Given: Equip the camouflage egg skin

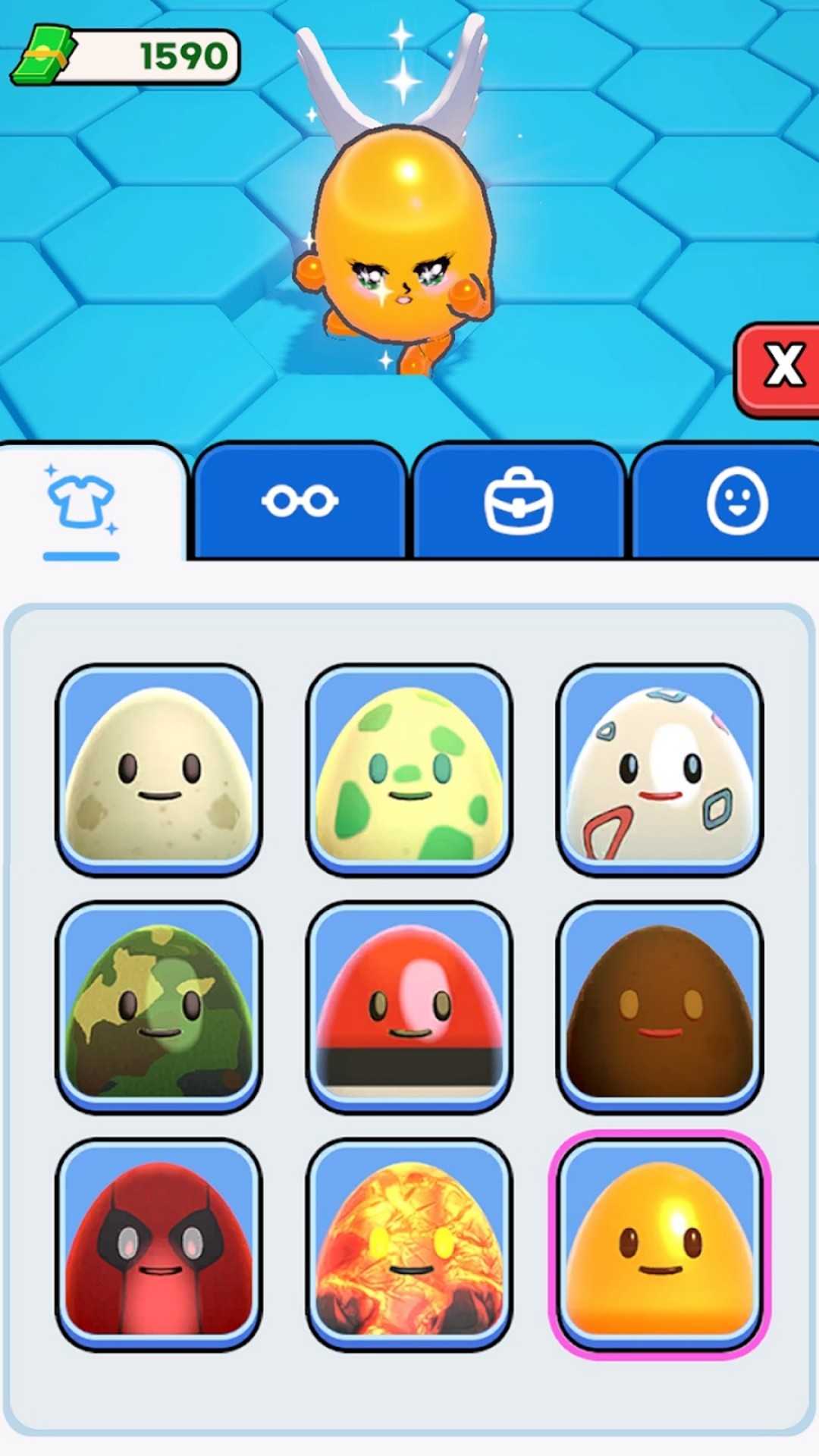Looking at the screenshot, I should (x=158, y=1007).
